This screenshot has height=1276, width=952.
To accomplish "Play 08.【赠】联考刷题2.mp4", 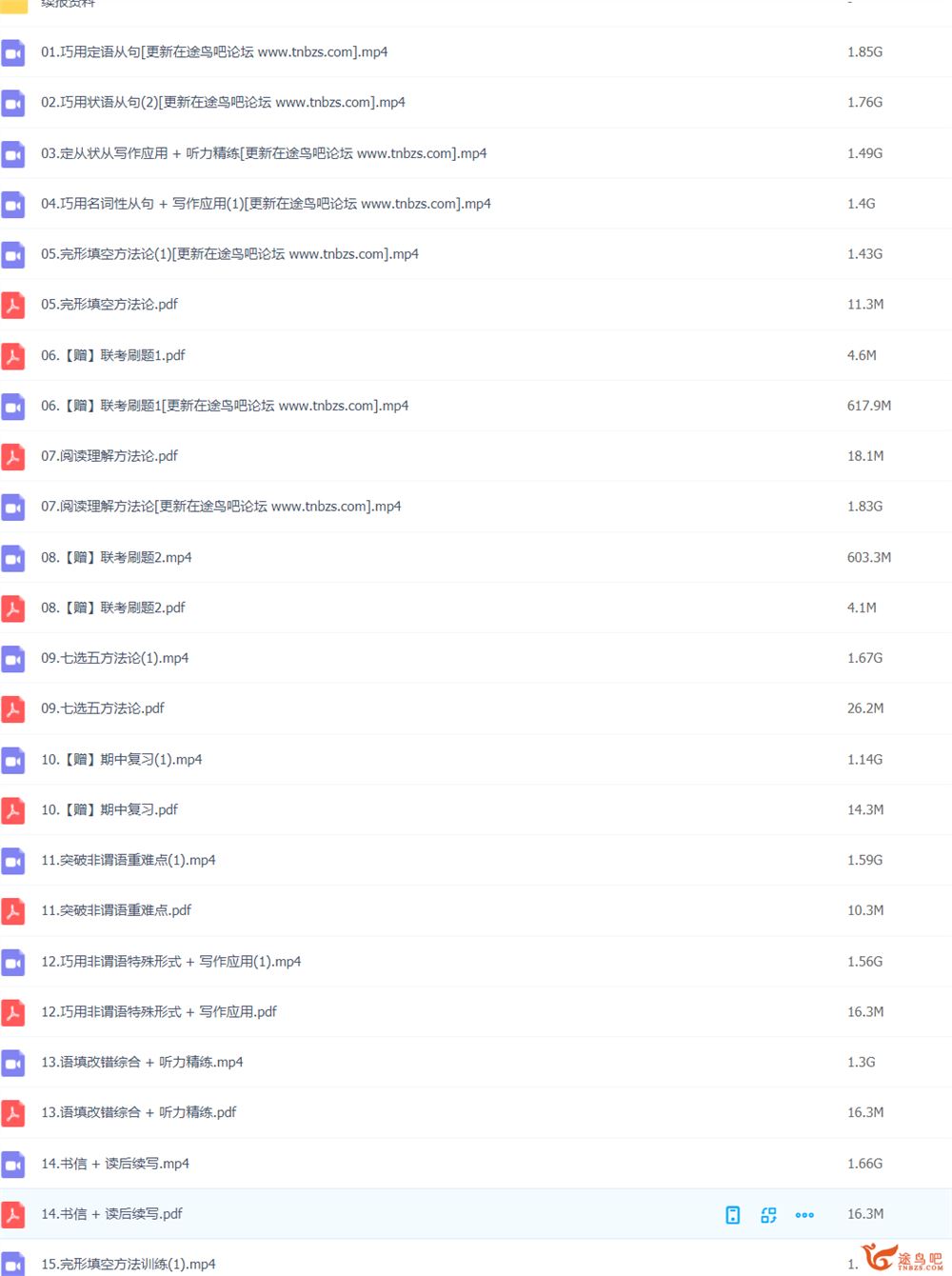I will point(115,557).
